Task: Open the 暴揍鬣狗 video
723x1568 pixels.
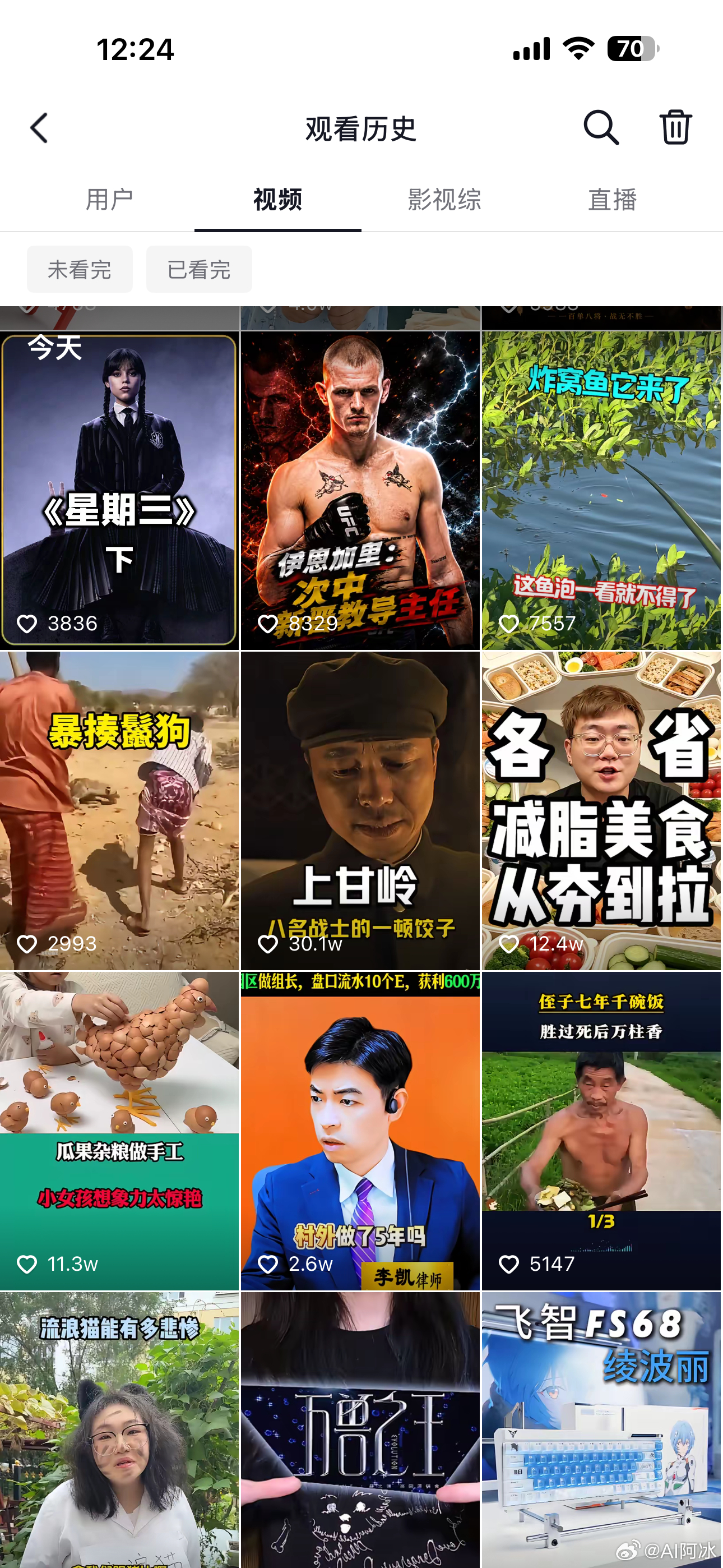Action: tap(119, 811)
